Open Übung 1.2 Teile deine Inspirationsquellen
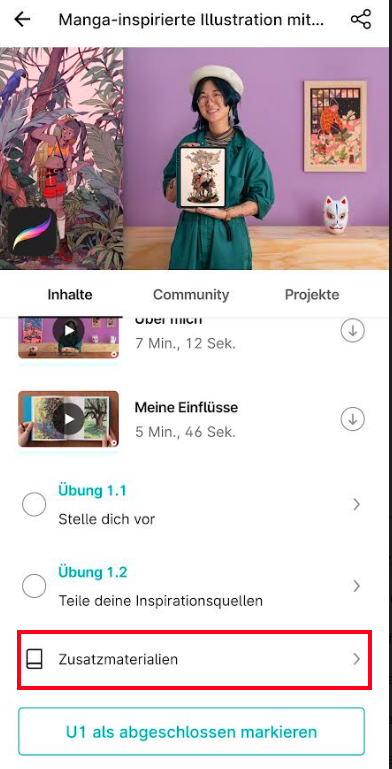The image size is (392, 769). click(196, 587)
